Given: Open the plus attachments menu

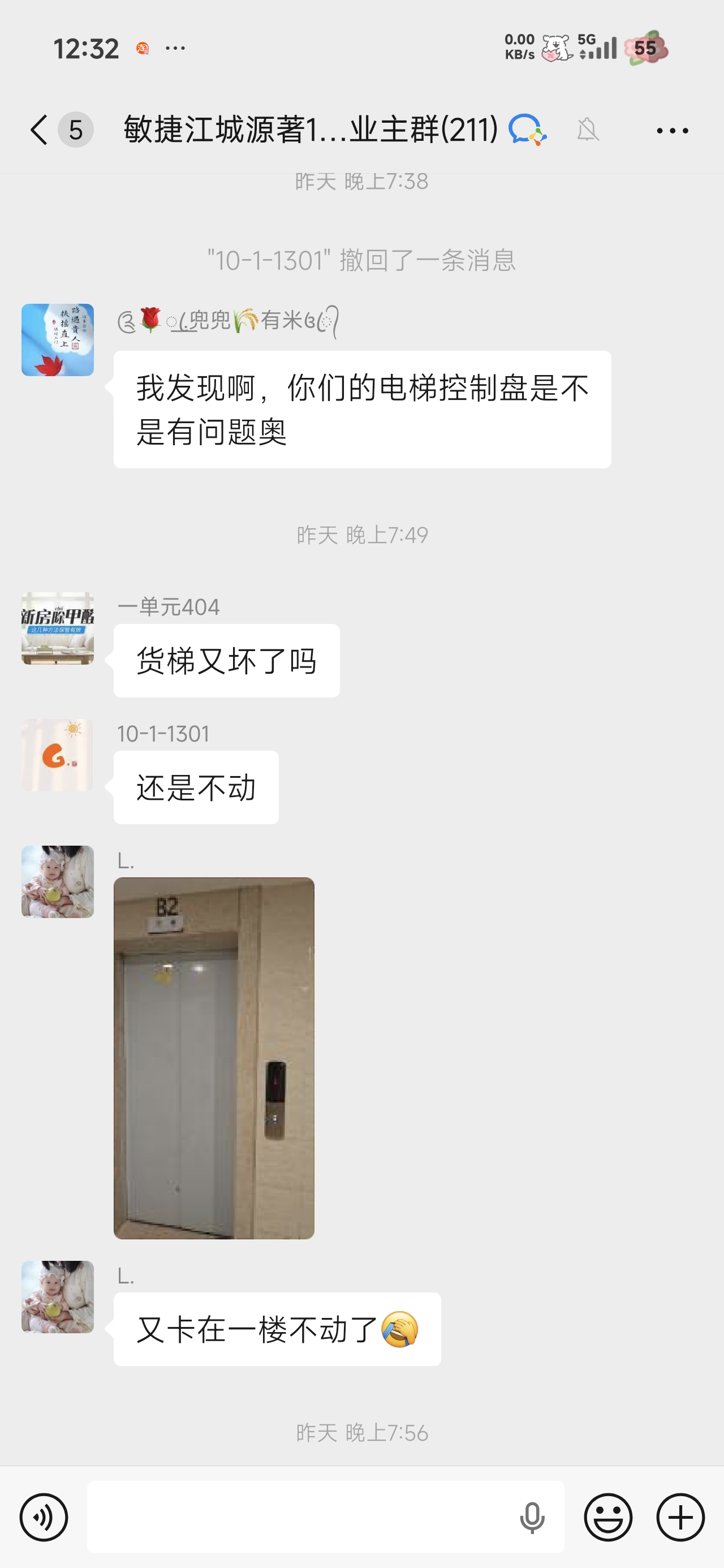Looking at the screenshot, I should pos(680,1517).
